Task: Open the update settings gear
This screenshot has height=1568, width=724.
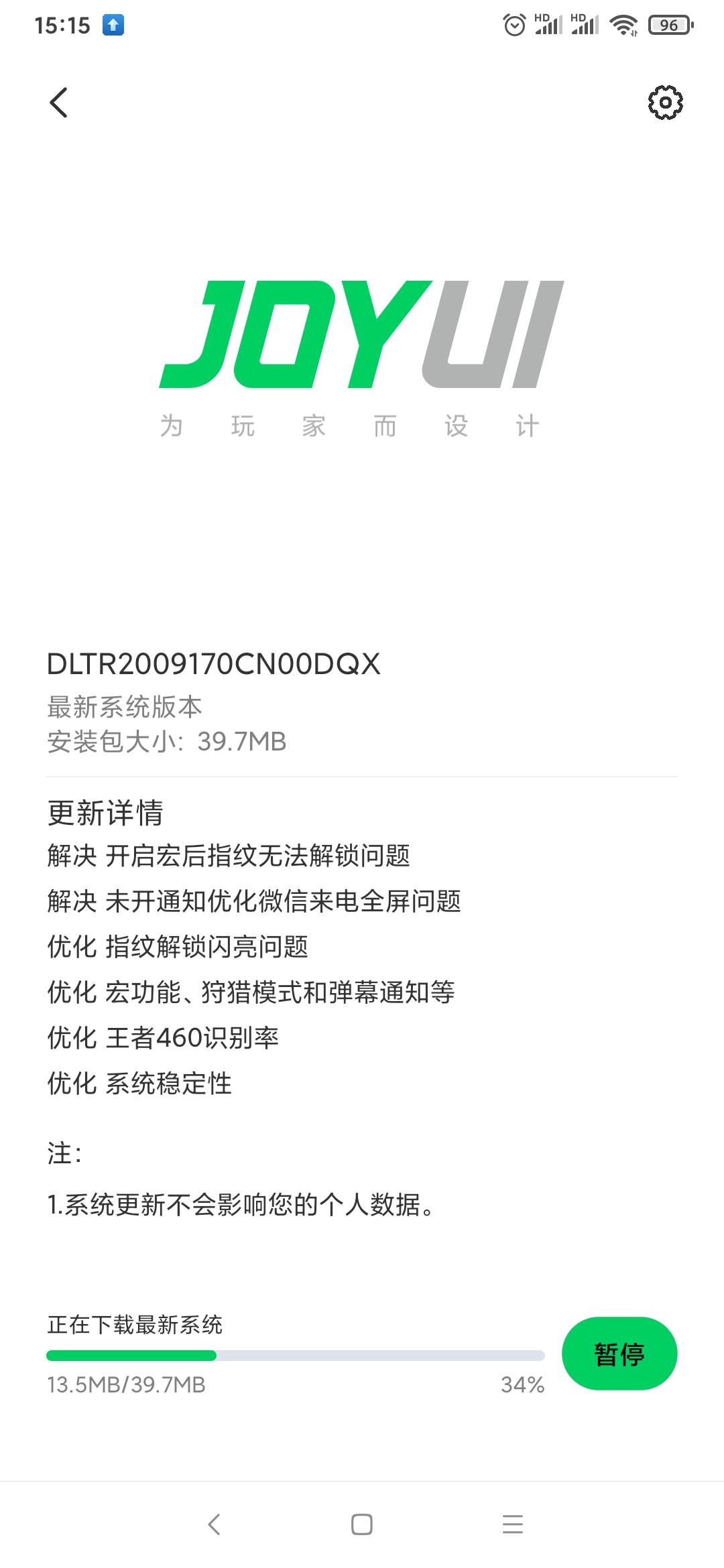Action: (665, 103)
